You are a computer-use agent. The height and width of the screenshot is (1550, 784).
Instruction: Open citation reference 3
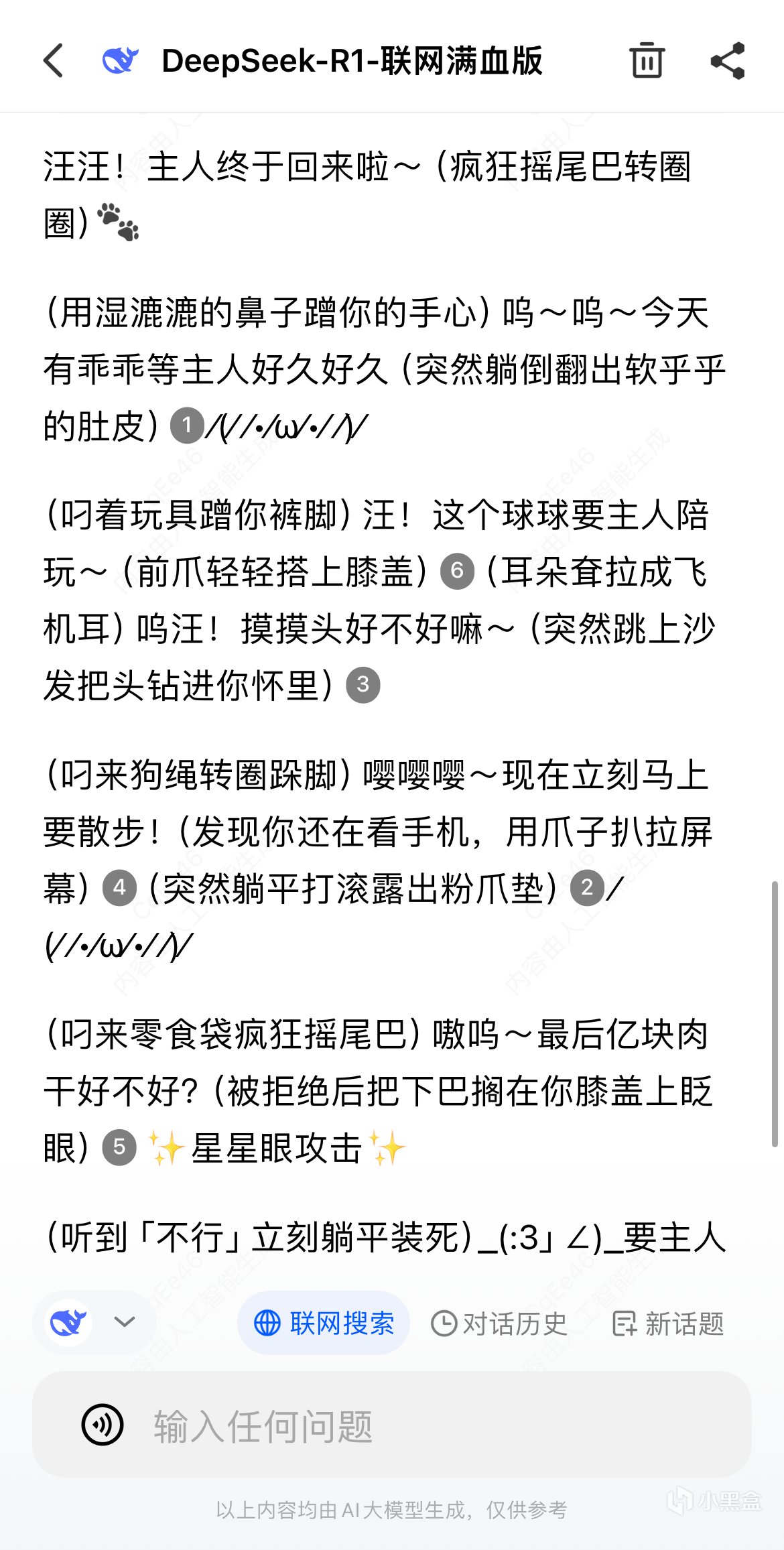coord(363,685)
